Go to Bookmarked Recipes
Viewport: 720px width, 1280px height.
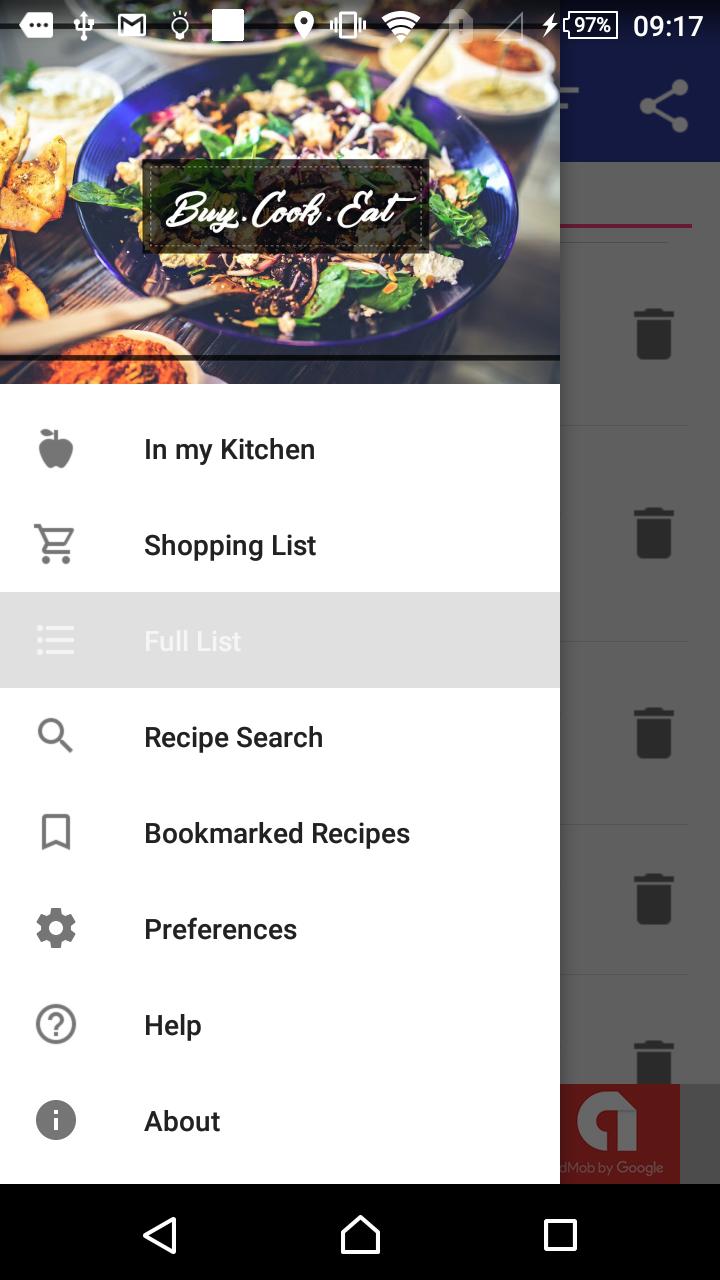[x=277, y=832]
